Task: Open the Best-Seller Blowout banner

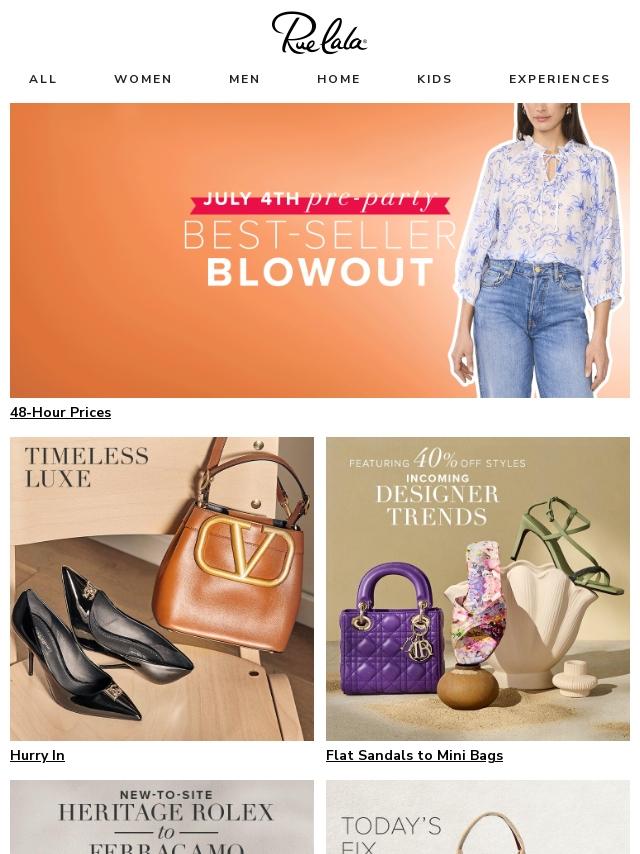Action: coord(320,250)
